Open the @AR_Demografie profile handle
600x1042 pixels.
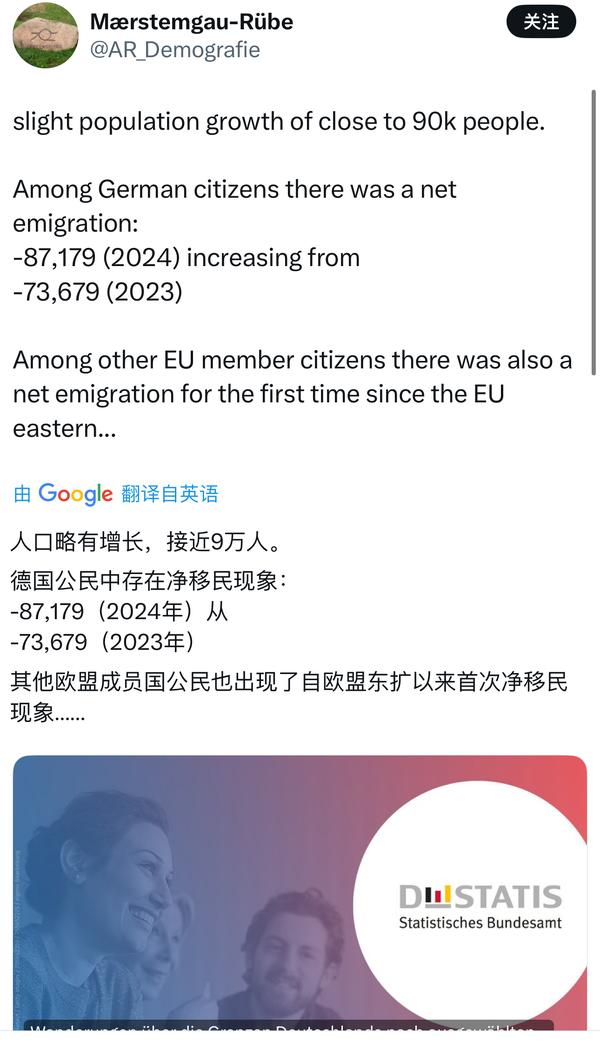pos(175,50)
